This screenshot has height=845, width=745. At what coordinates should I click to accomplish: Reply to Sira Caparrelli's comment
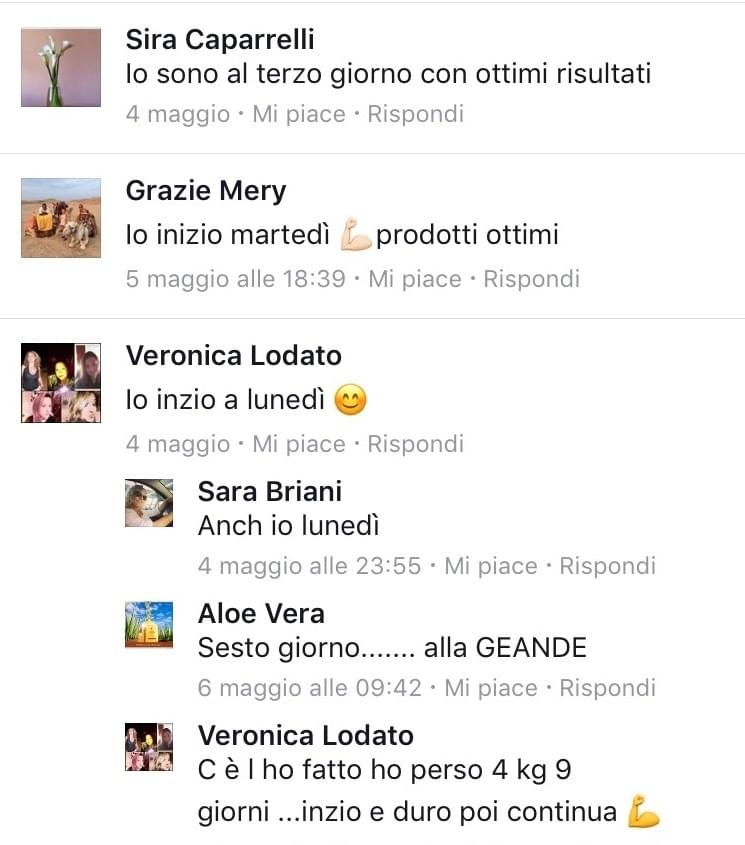[415, 114]
